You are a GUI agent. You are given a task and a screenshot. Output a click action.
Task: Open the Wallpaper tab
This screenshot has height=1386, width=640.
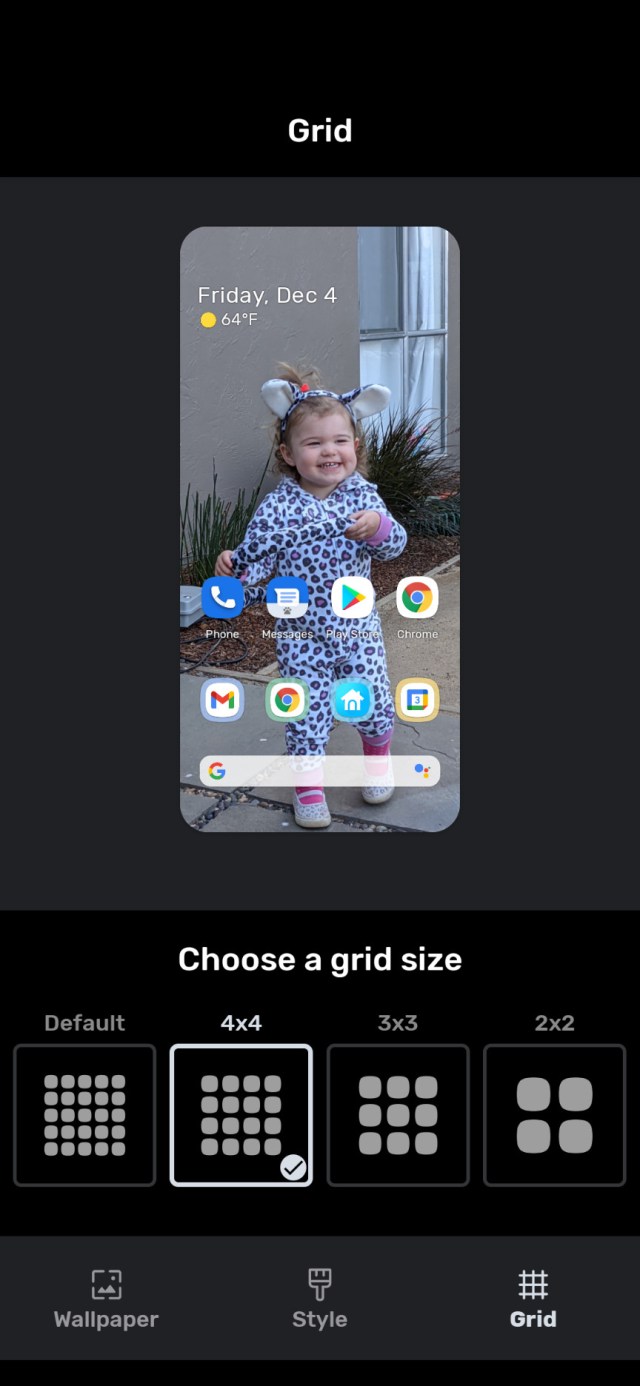(106, 1298)
